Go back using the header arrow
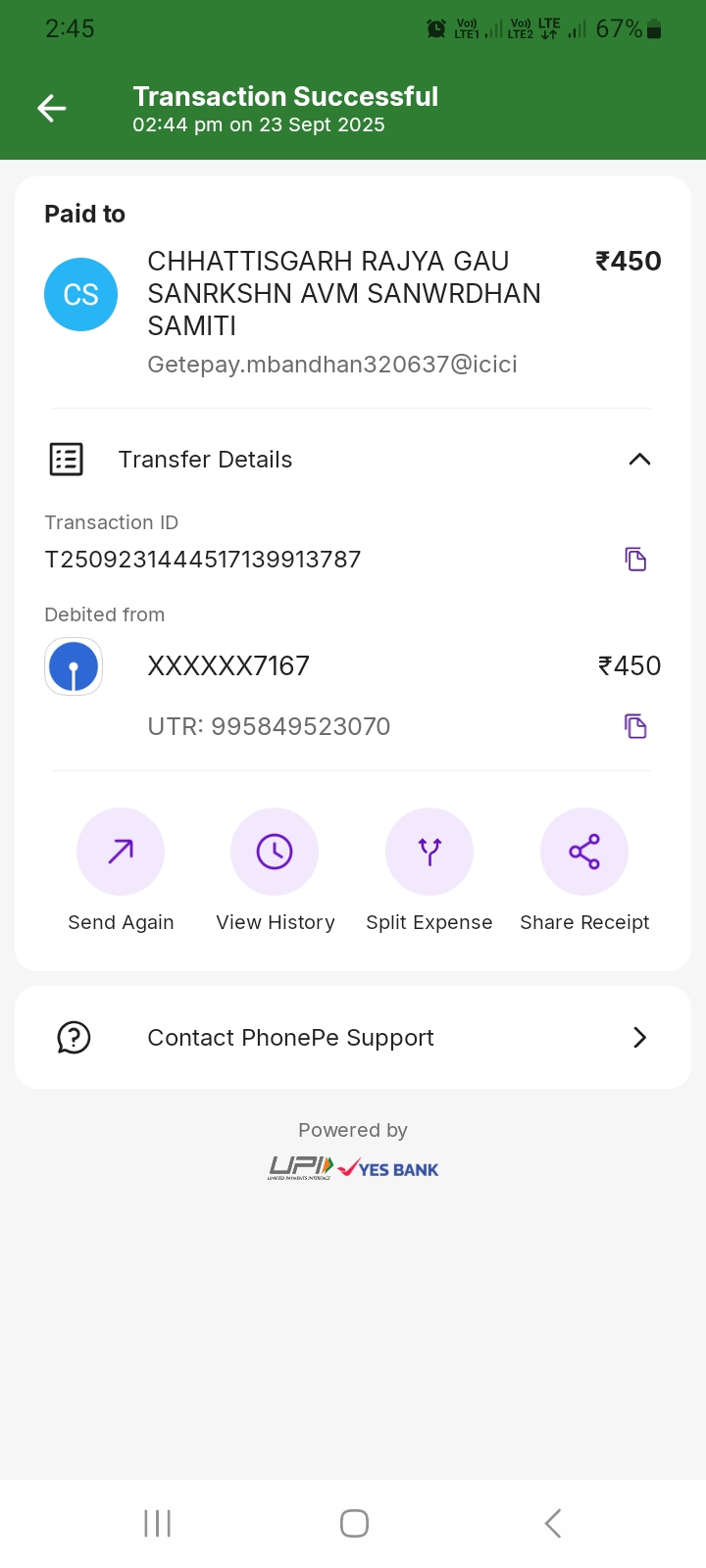The height and width of the screenshot is (1568, 706). pyautogui.click(x=52, y=109)
